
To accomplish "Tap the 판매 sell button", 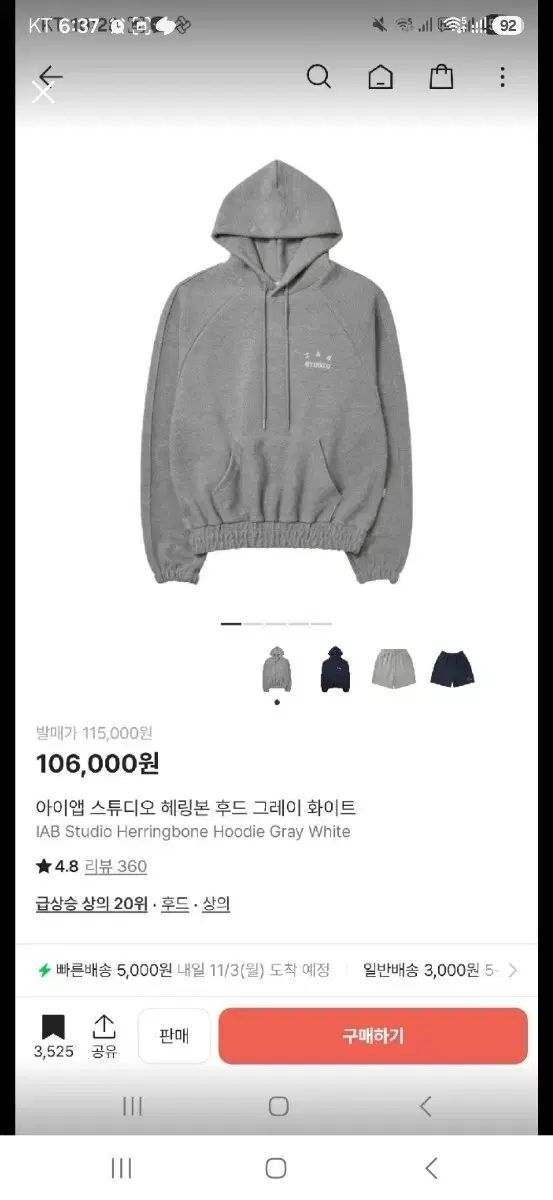I will coord(174,1036).
